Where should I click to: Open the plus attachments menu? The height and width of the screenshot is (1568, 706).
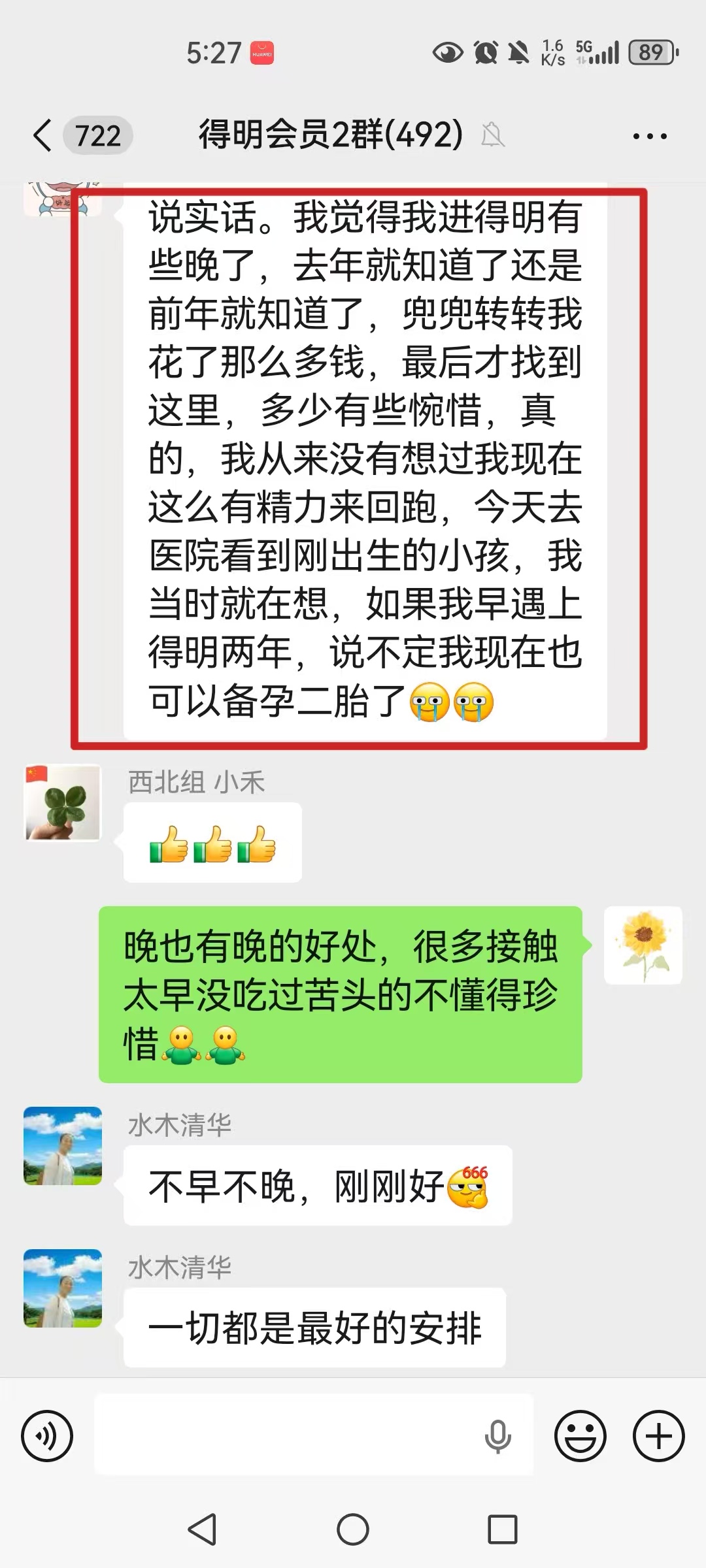(x=658, y=1436)
